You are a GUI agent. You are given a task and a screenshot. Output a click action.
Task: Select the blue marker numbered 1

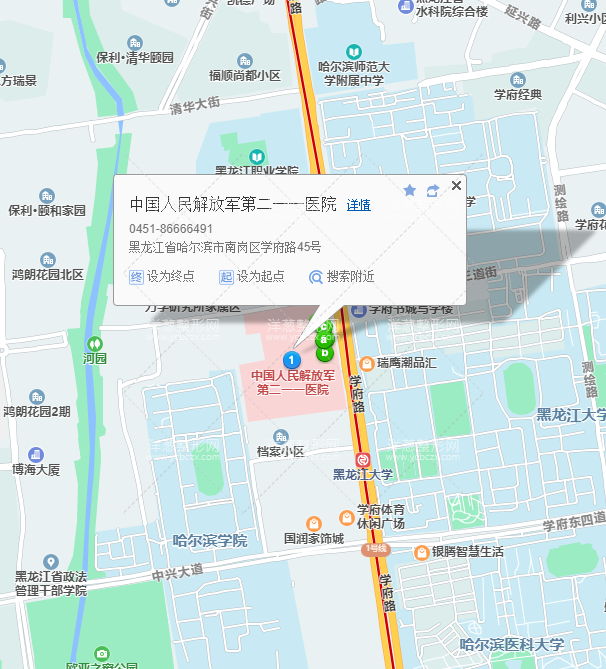point(290,359)
